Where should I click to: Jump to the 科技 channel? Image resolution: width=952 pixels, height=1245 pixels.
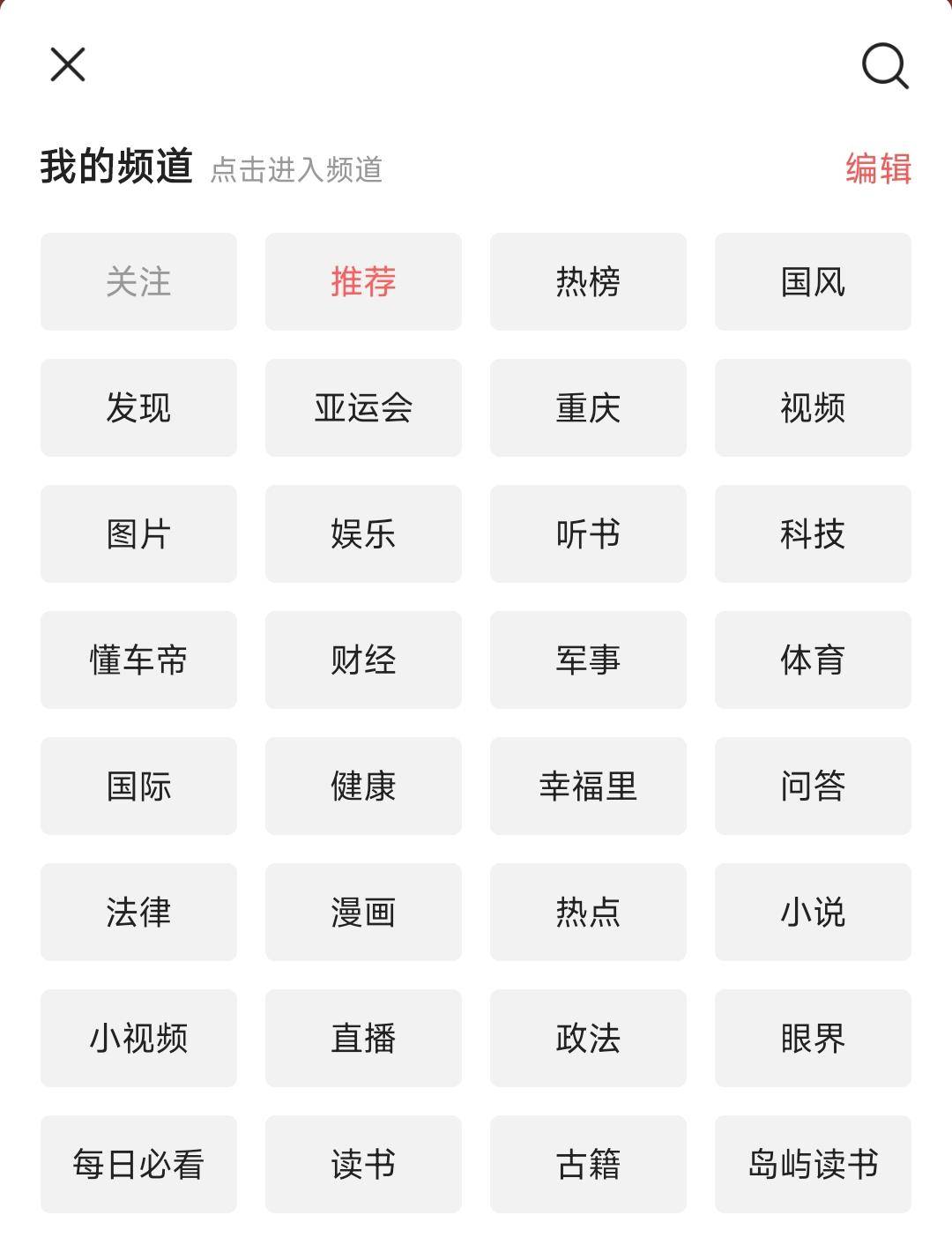point(813,534)
